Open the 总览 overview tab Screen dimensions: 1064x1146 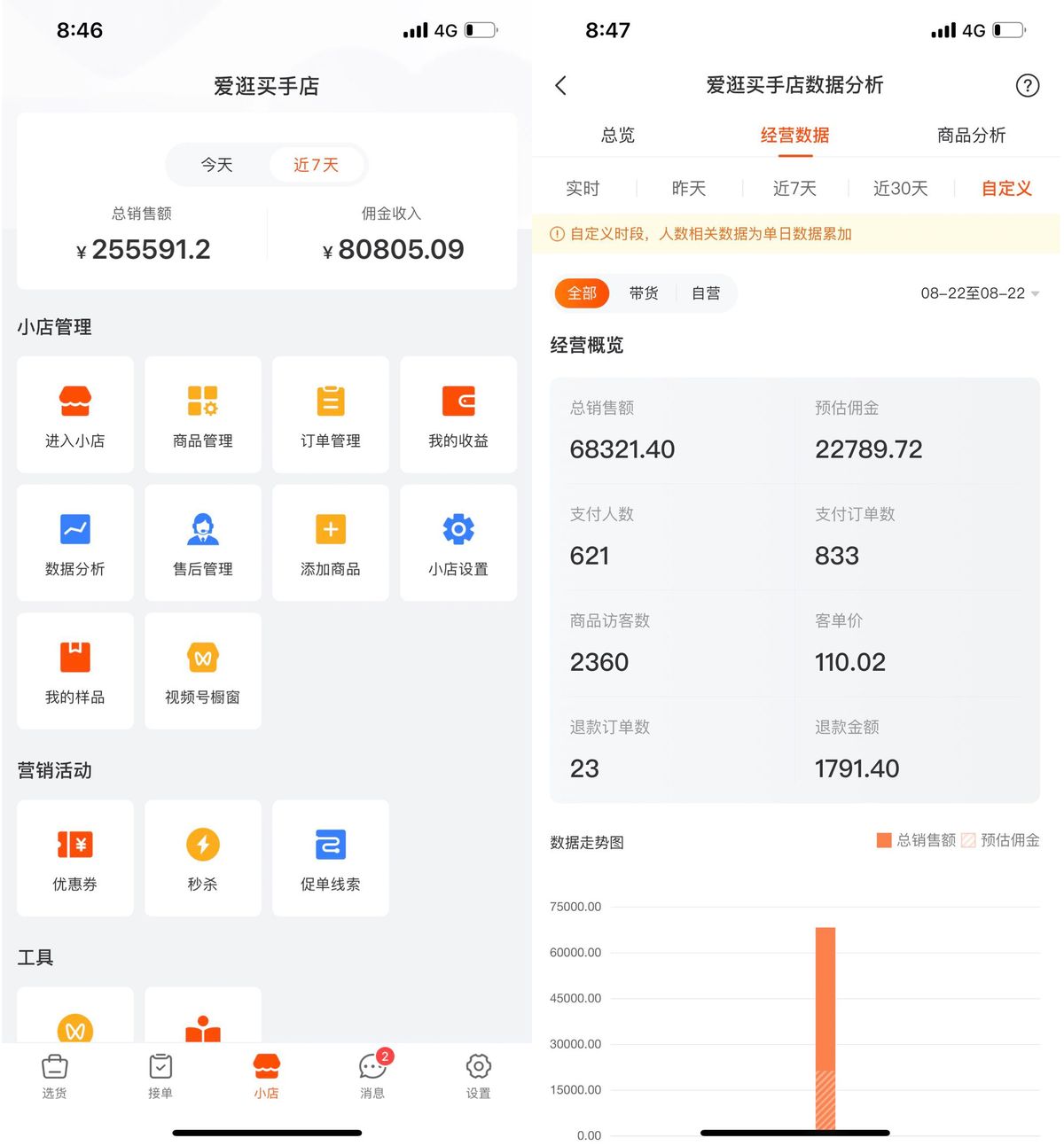(x=616, y=135)
